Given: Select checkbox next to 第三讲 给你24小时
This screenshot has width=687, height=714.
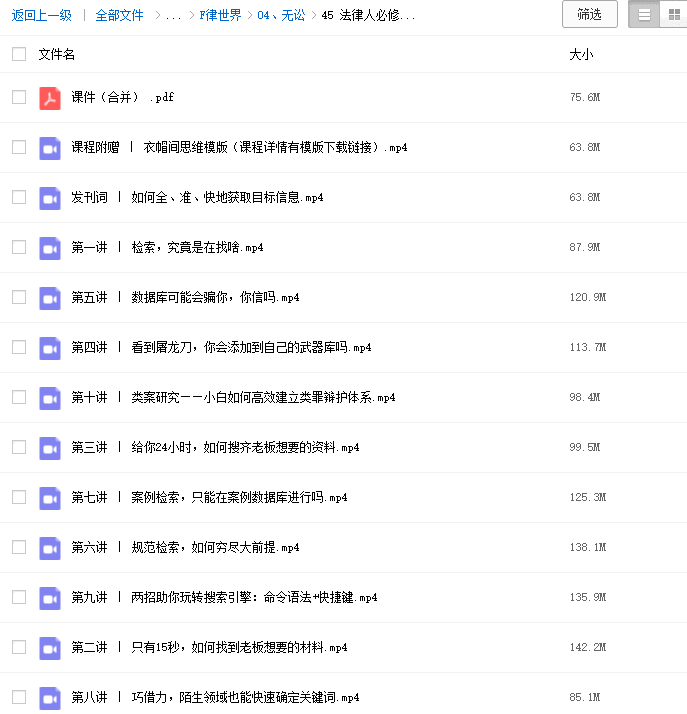Looking at the screenshot, I should click(19, 447).
